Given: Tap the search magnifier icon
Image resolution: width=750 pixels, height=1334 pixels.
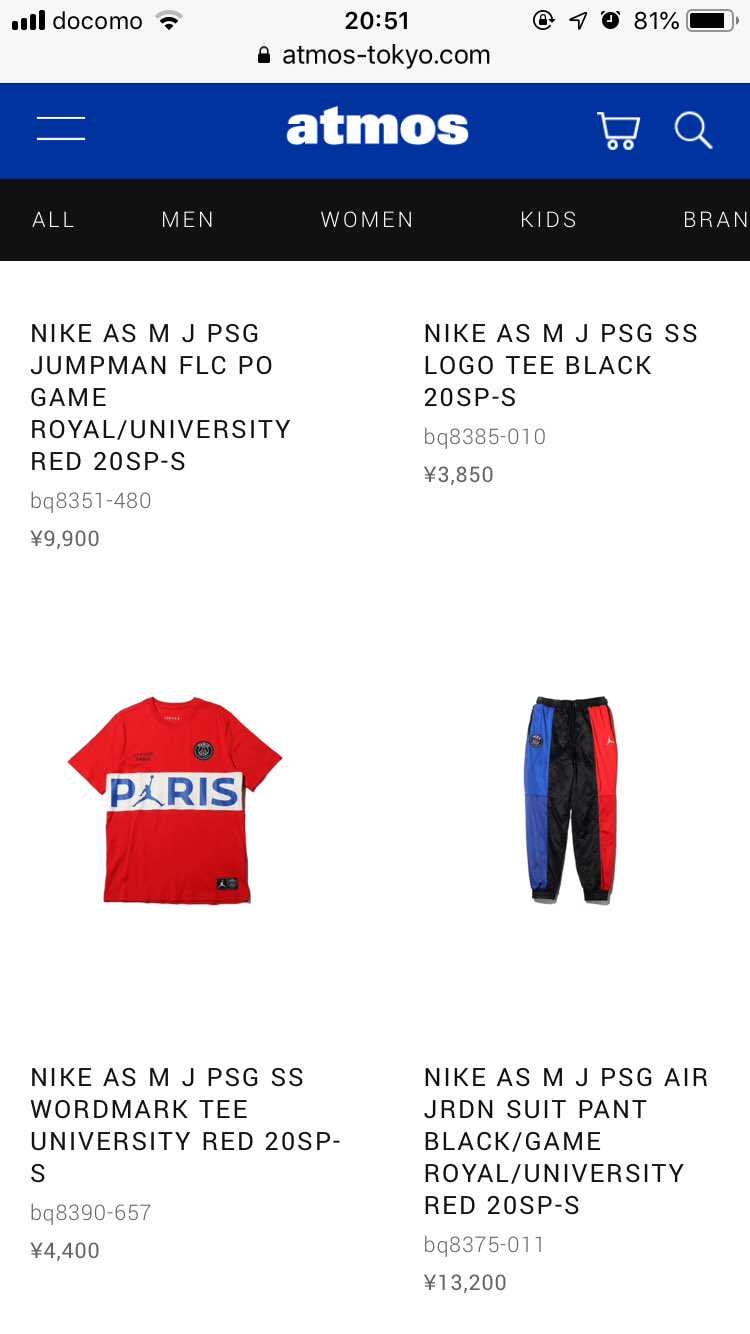Looking at the screenshot, I should (693, 131).
